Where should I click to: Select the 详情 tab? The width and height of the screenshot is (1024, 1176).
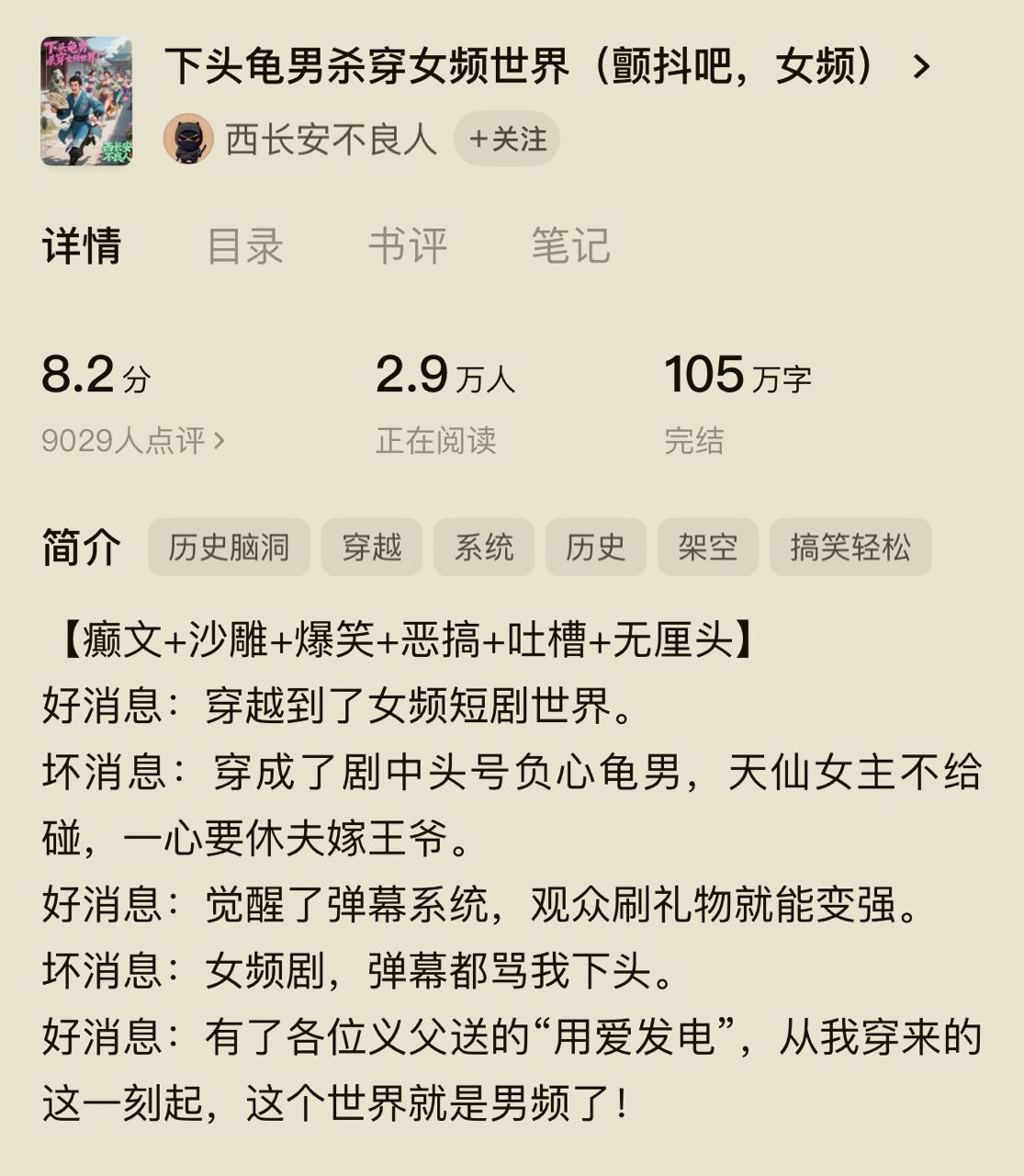(x=81, y=246)
